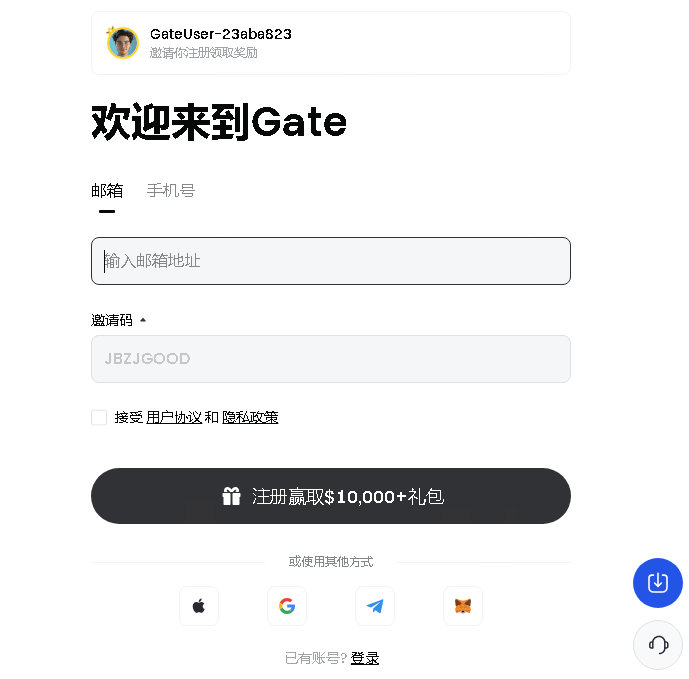Collapse the 邀请码 section arrow
Viewport: 689px width, 679px height.
(143, 320)
